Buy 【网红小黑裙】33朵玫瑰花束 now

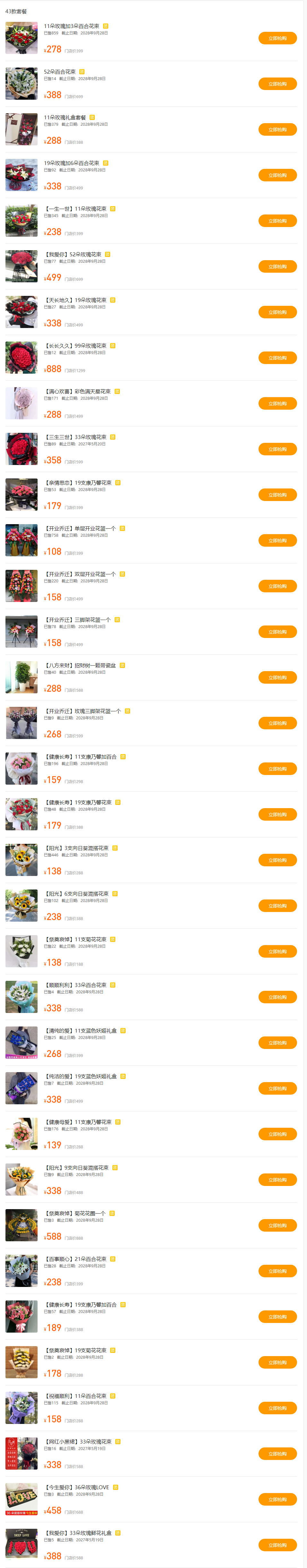(x=277, y=1454)
